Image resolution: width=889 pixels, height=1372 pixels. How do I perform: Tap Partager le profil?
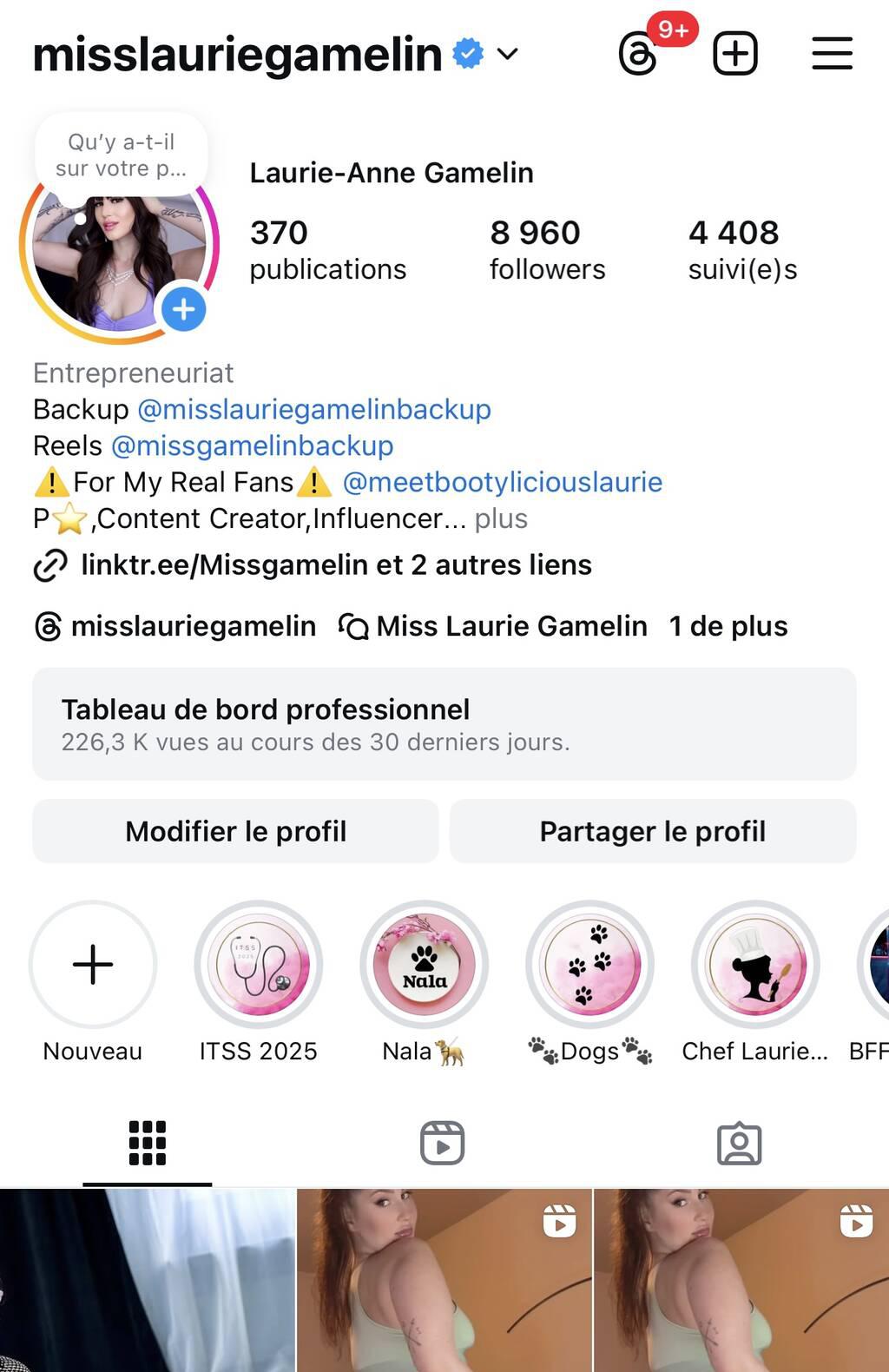click(652, 831)
